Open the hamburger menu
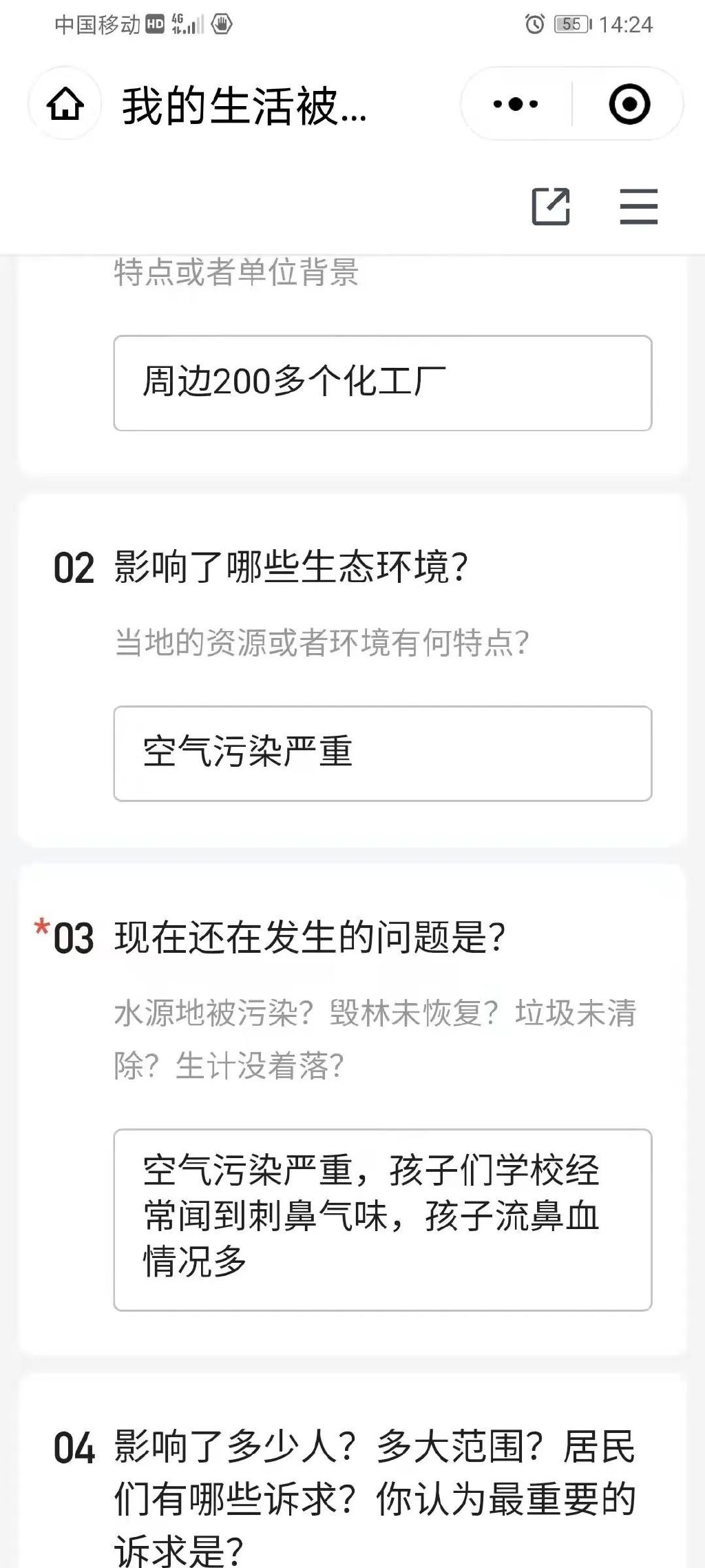The image size is (705, 1568). [x=638, y=206]
